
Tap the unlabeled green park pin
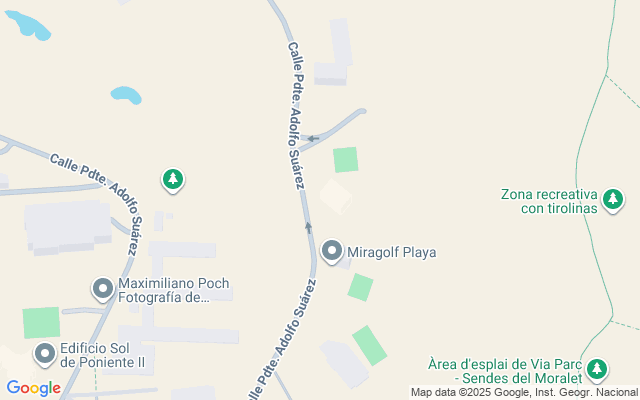click(x=173, y=180)
